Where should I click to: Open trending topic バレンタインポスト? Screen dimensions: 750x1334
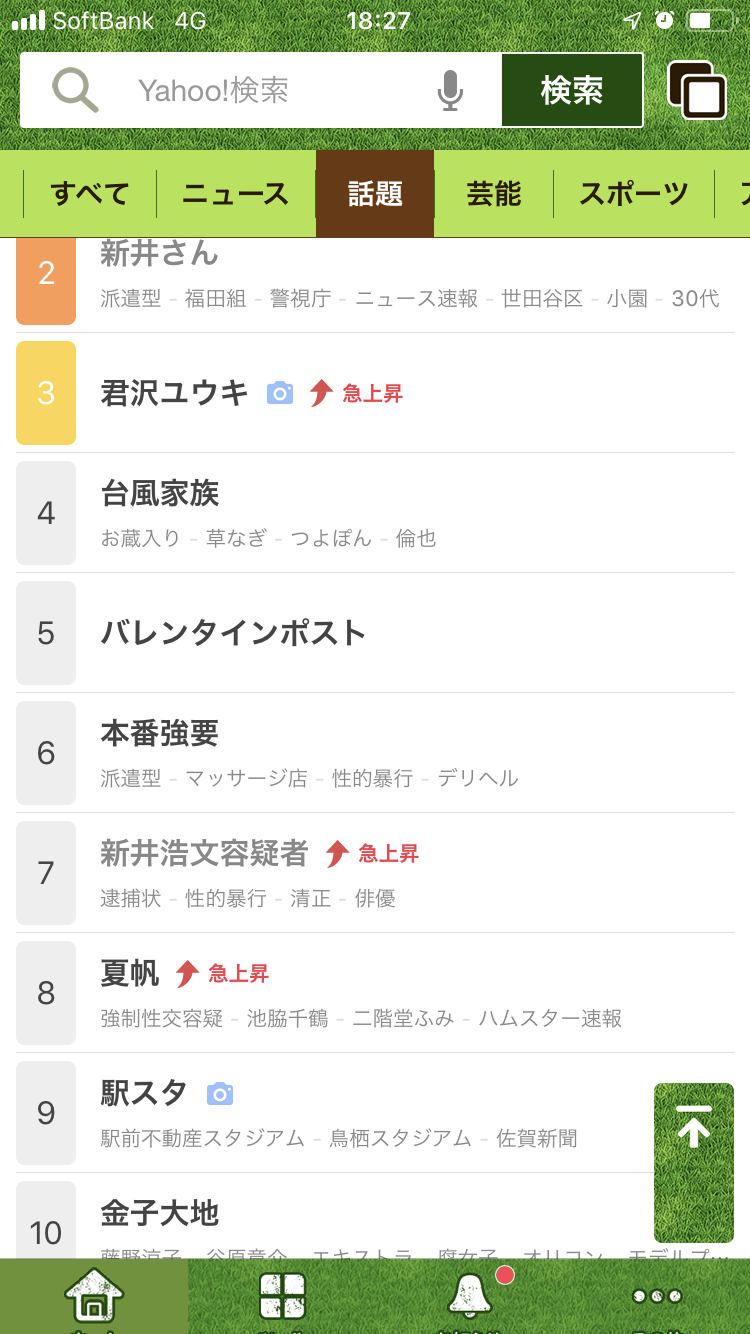tap(375, 633)
